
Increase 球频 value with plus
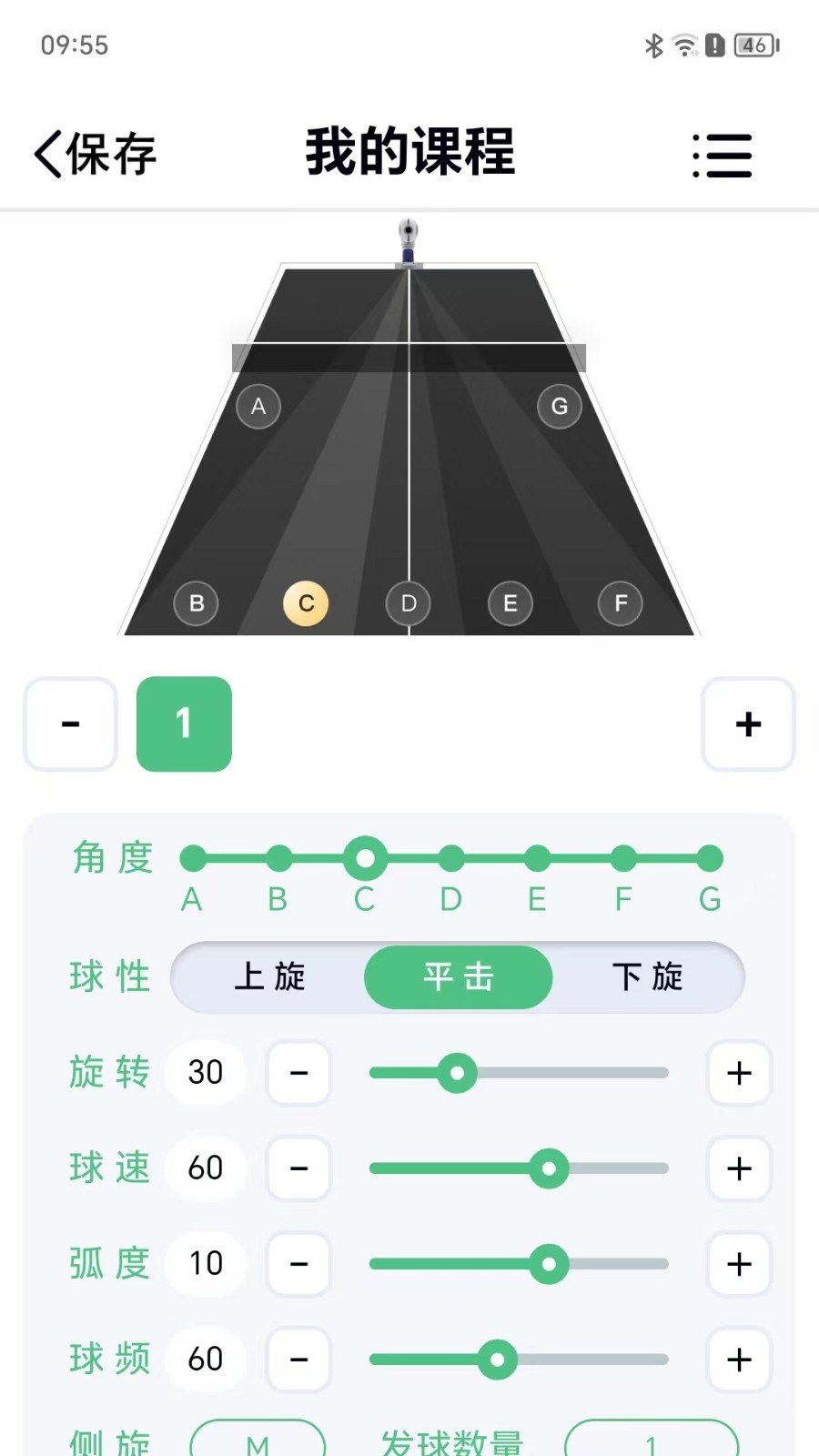tap(739, 1360)
